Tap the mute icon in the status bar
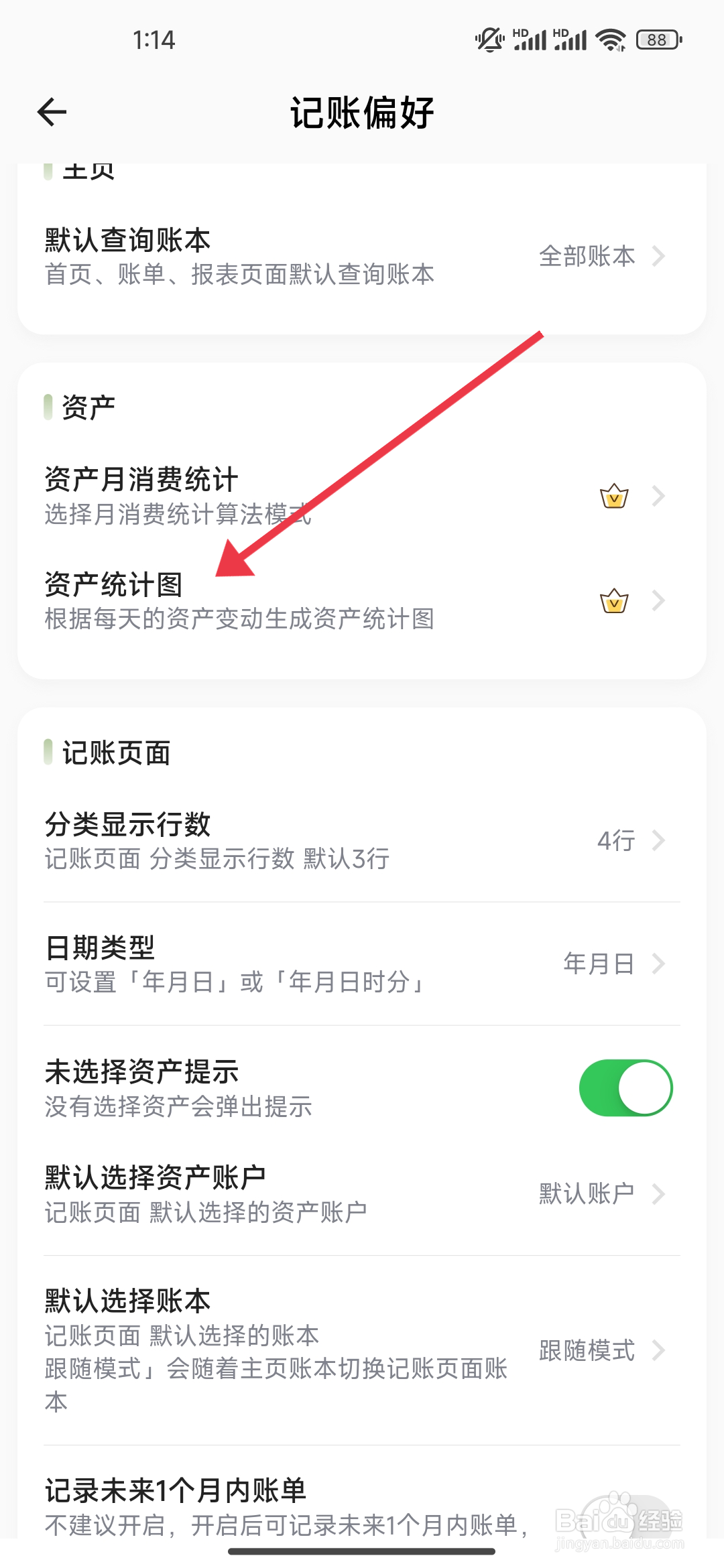 489,38
